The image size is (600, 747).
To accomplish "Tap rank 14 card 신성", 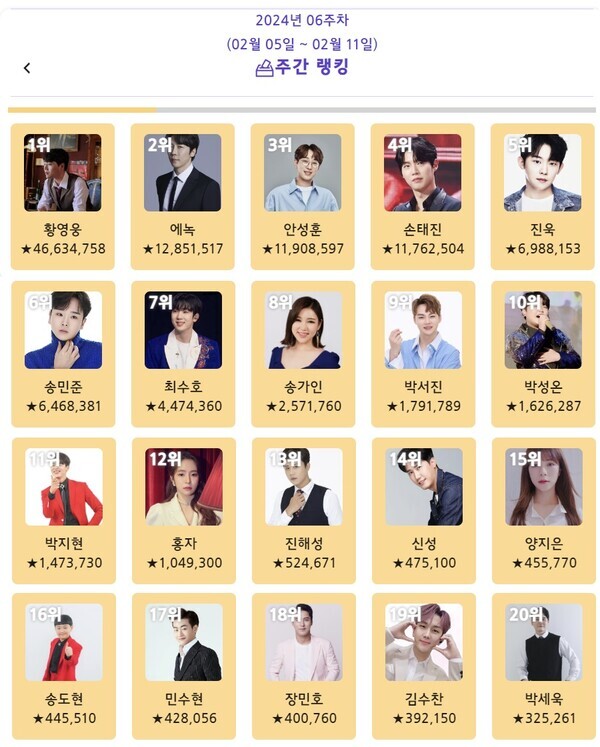I will point(423,508).
